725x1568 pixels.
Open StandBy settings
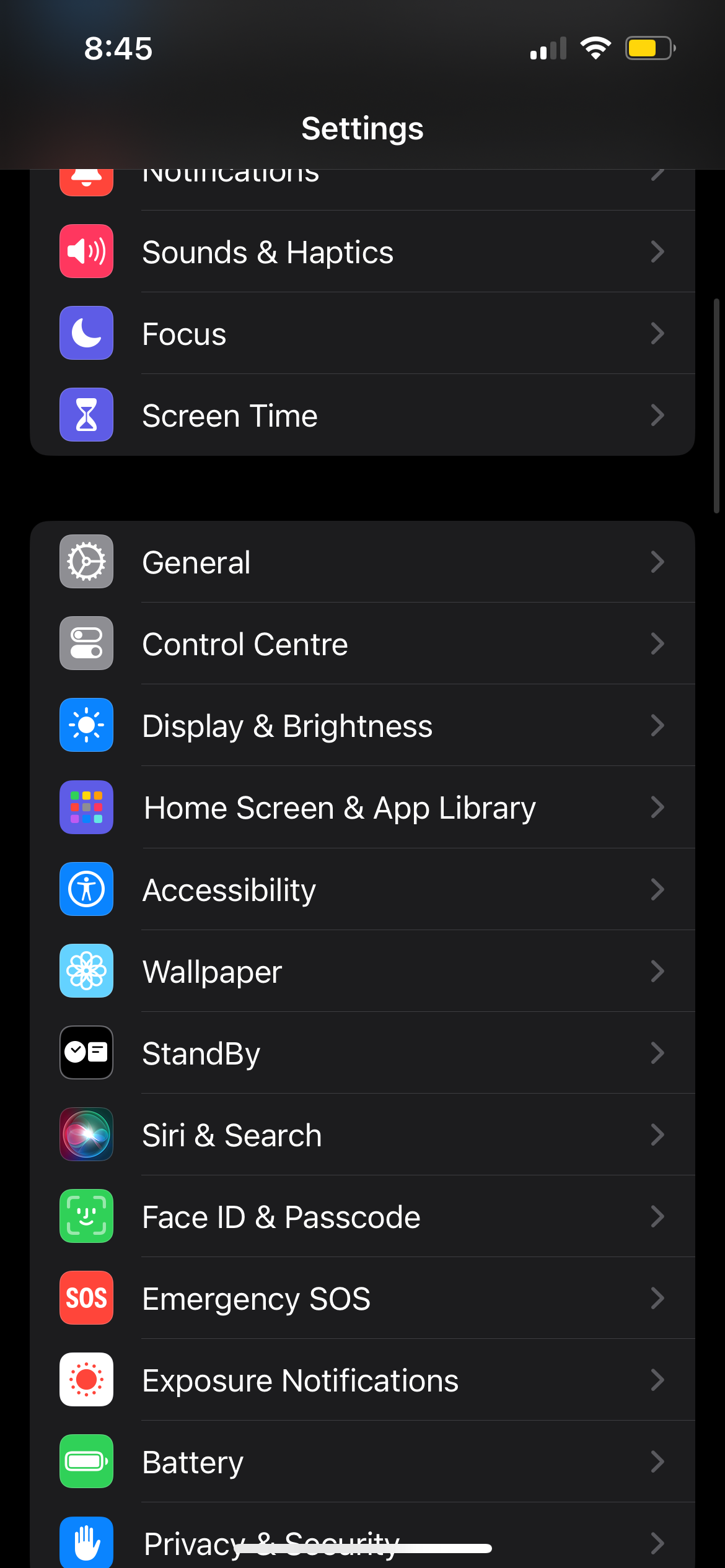(x=362, y=1053)
